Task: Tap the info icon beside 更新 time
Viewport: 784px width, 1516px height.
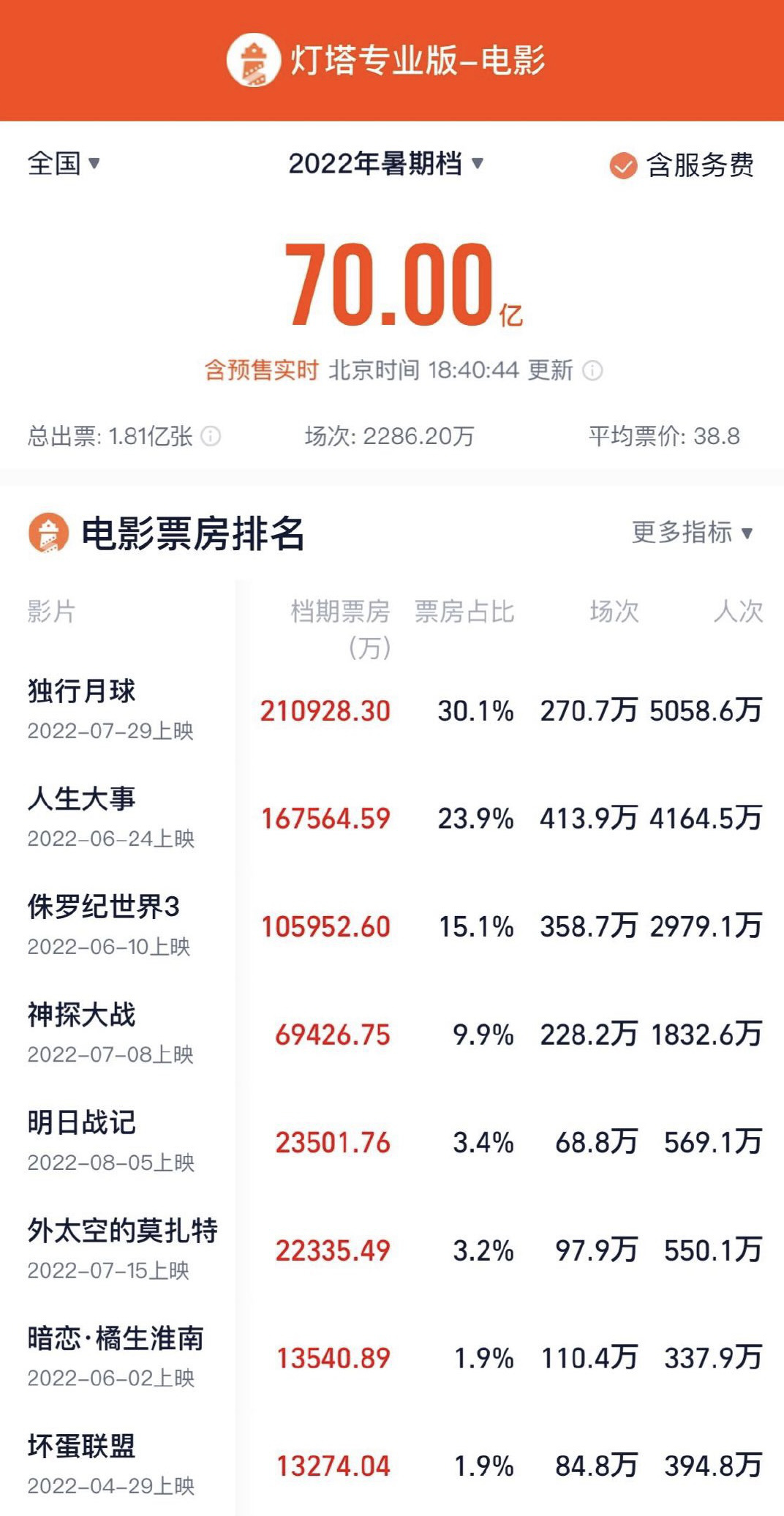Action: click(592, 371)
